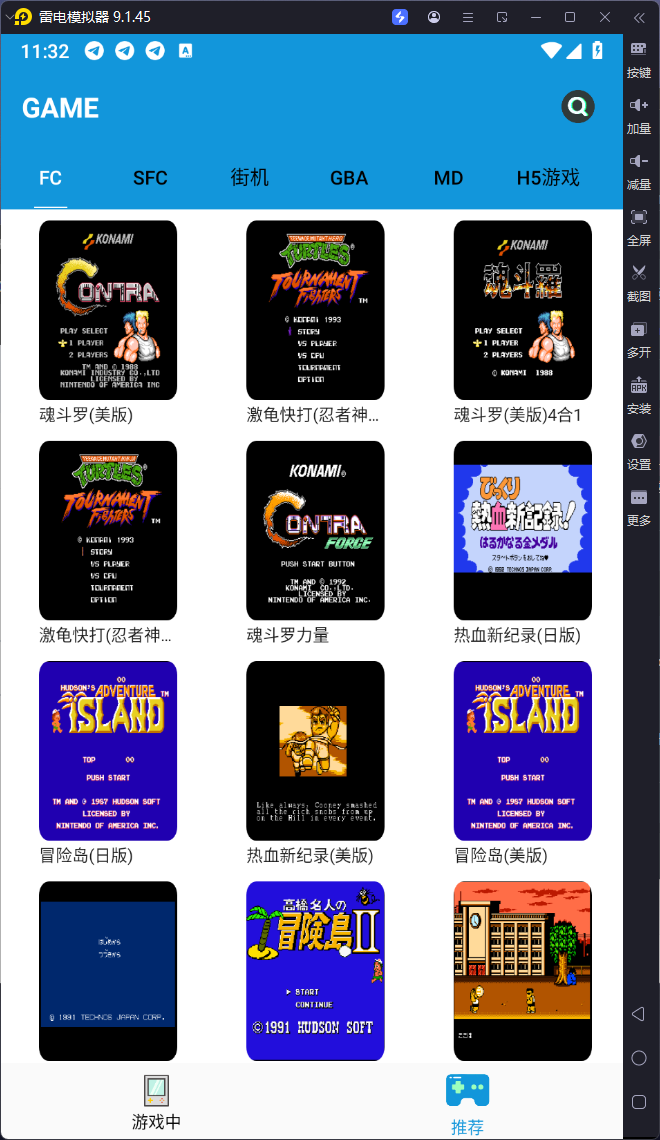Image resolution: width=660 pixels, height=1140 pixels.
Task: Tap the Android back button
Action: [x=638, y=1014]
